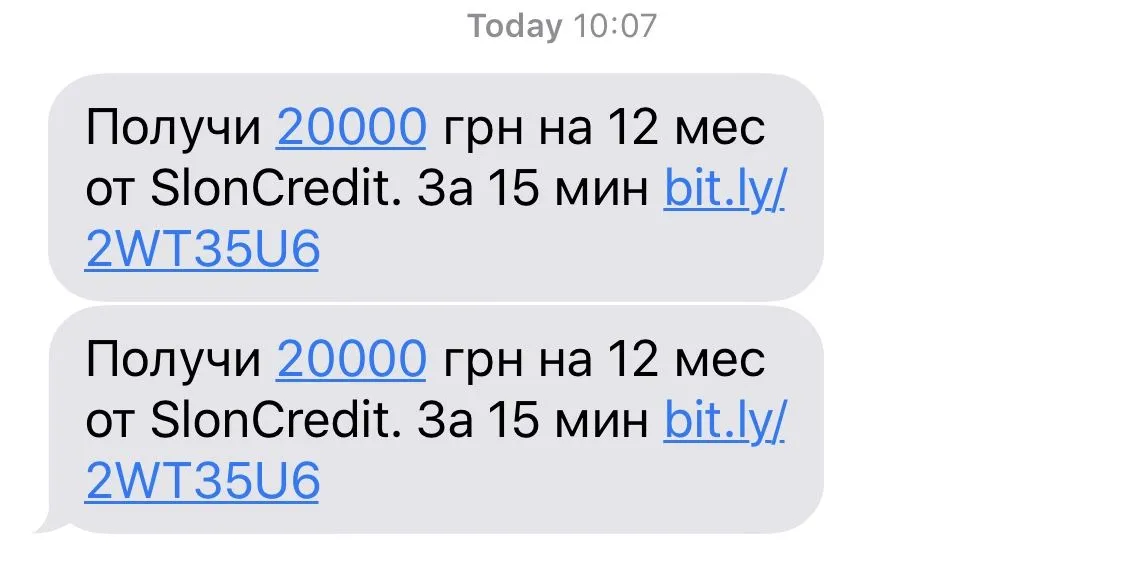
Task: Tap the underlined 20000 in the last message
Action: (351, 361)
